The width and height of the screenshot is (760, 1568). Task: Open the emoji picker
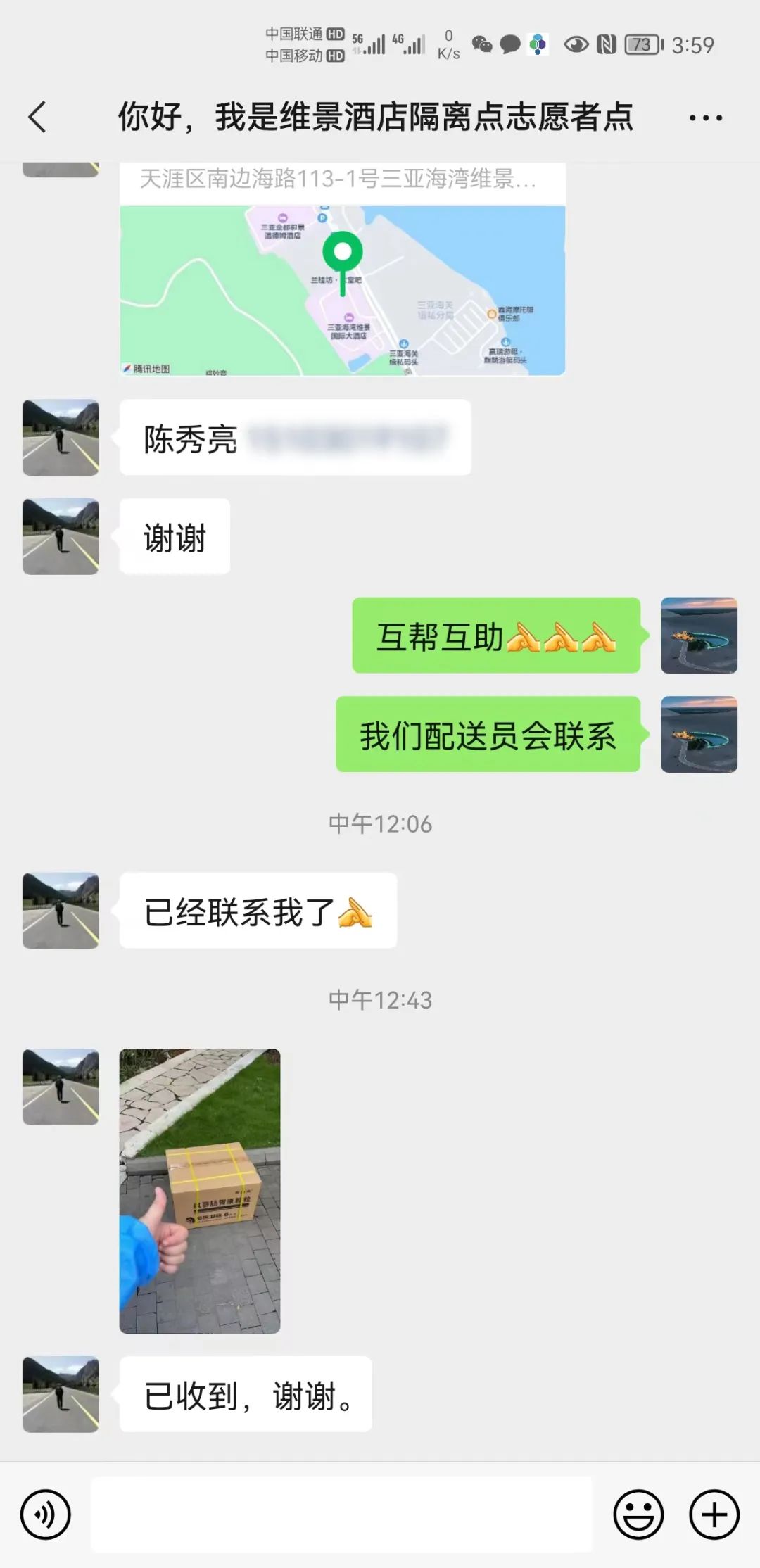pos(638,1514)
